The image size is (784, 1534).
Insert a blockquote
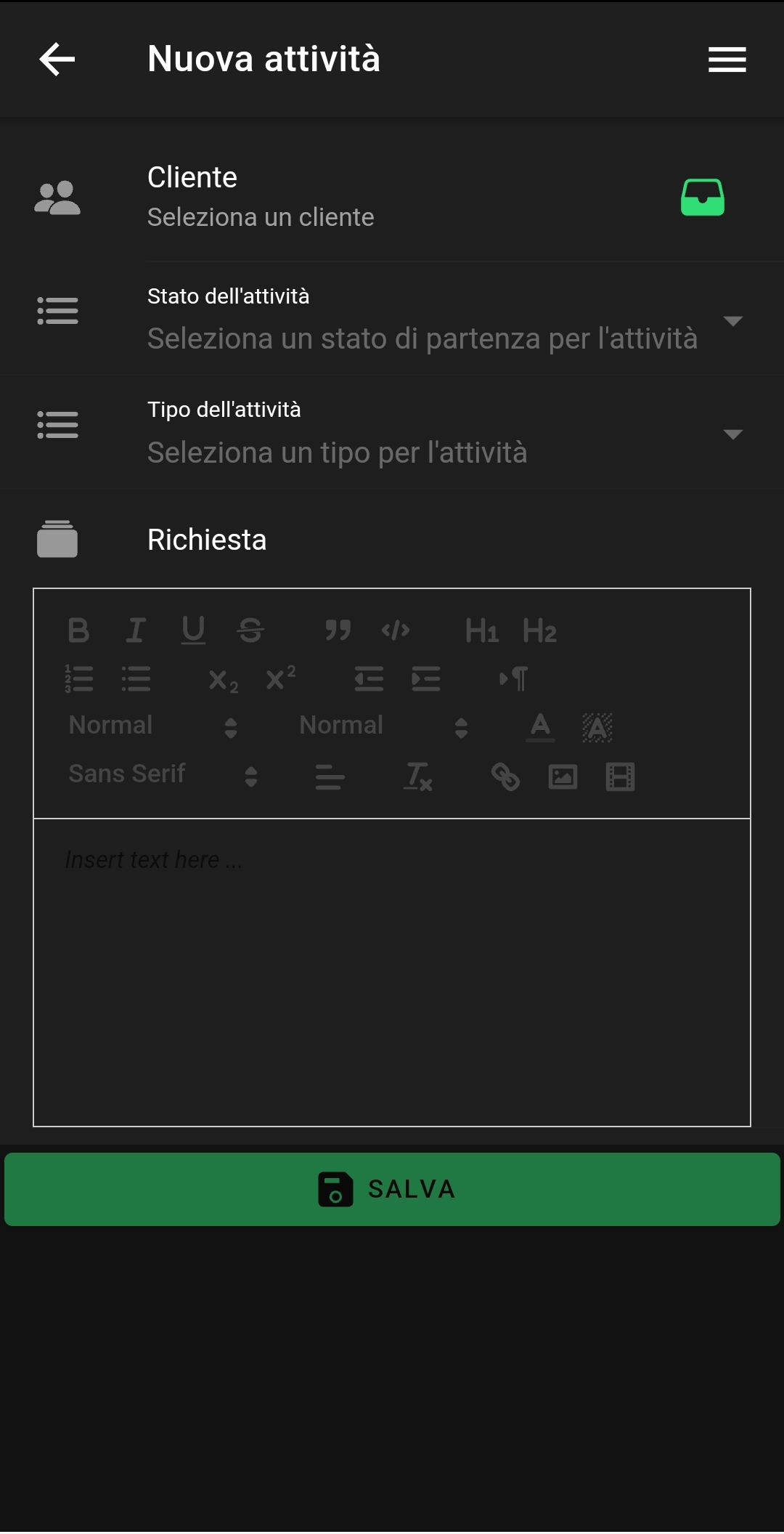[x=338, y=630]
